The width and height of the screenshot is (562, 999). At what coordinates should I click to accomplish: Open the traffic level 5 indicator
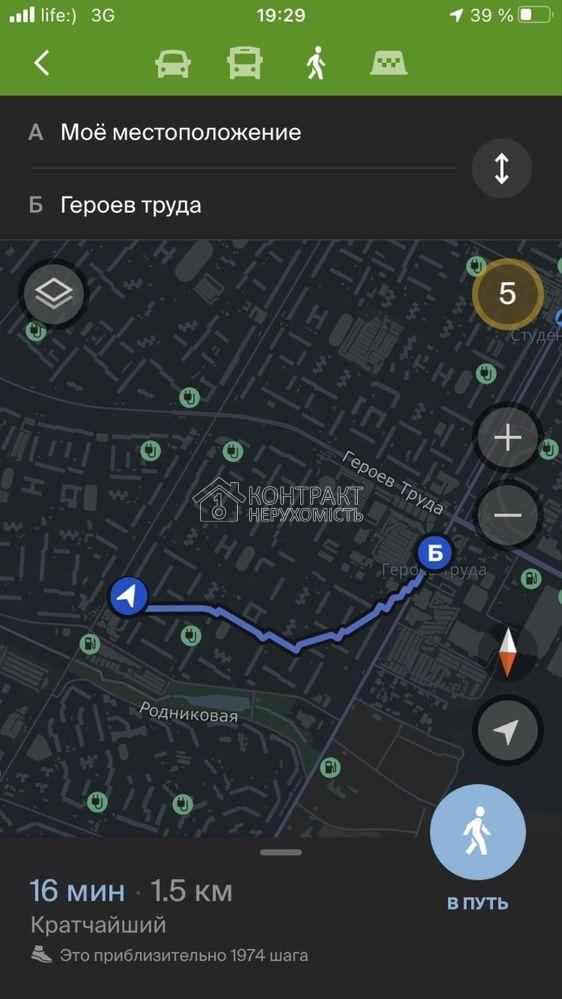point(507,294)
